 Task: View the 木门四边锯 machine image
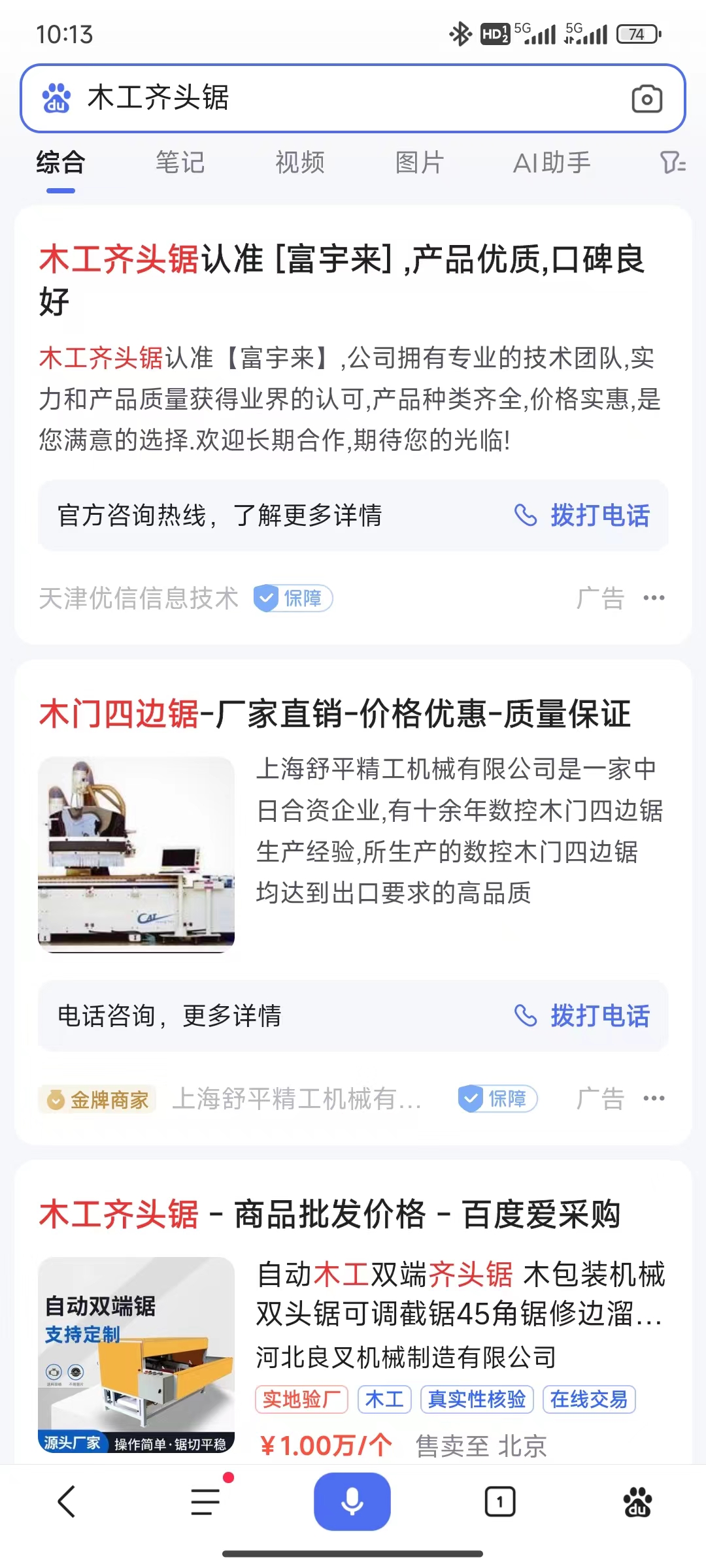coord(136,853)
